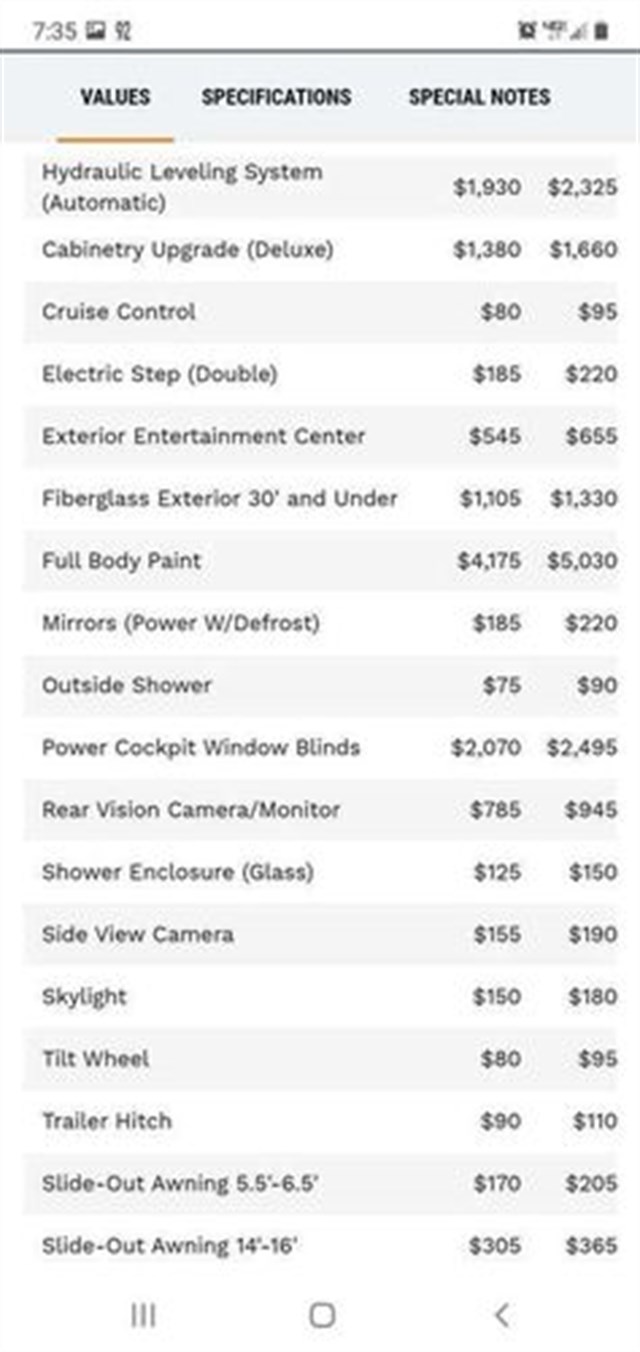Open the Special Notes tab
This screenshot has height=1352, width=640.
(x=479, y=97)
